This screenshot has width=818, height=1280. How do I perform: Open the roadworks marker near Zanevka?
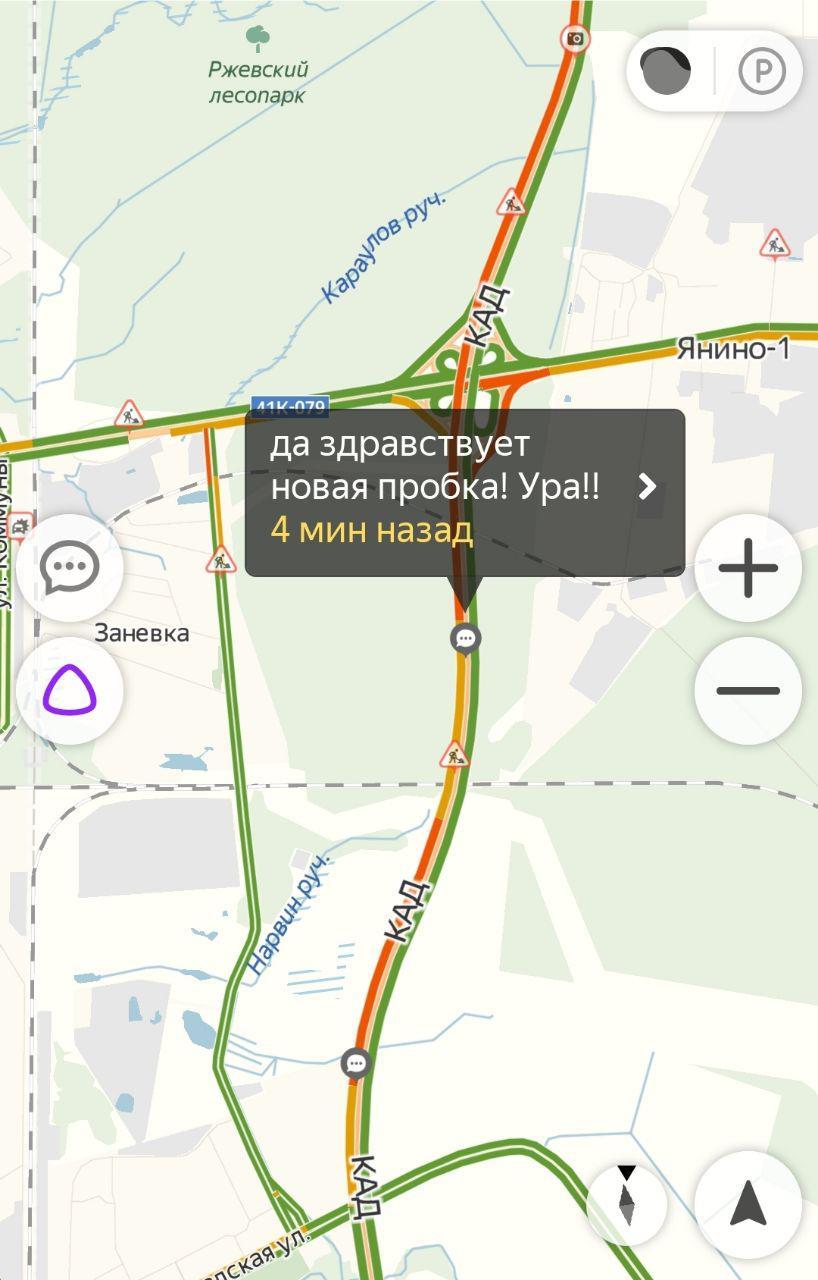221,560
